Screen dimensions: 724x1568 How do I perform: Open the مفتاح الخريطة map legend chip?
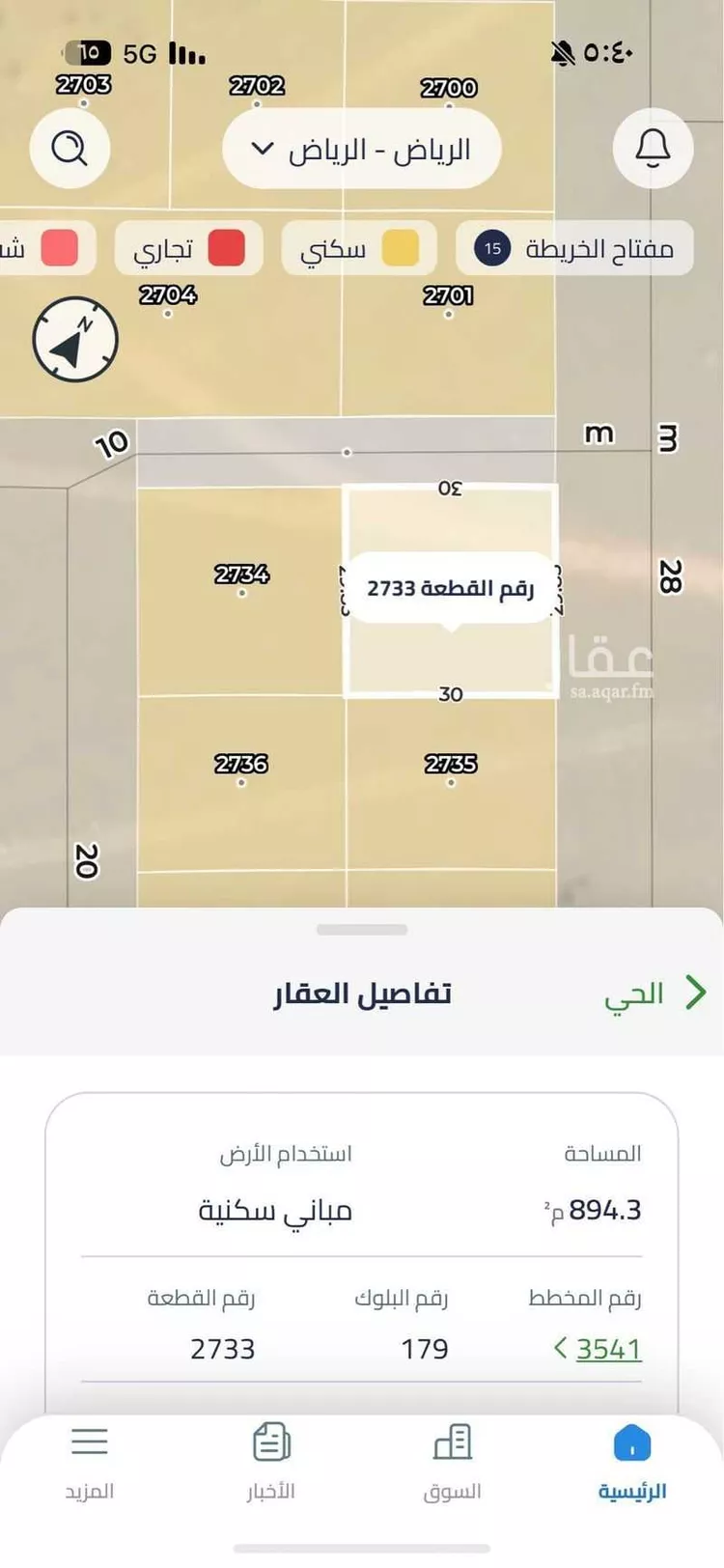[x=574, y=249]
